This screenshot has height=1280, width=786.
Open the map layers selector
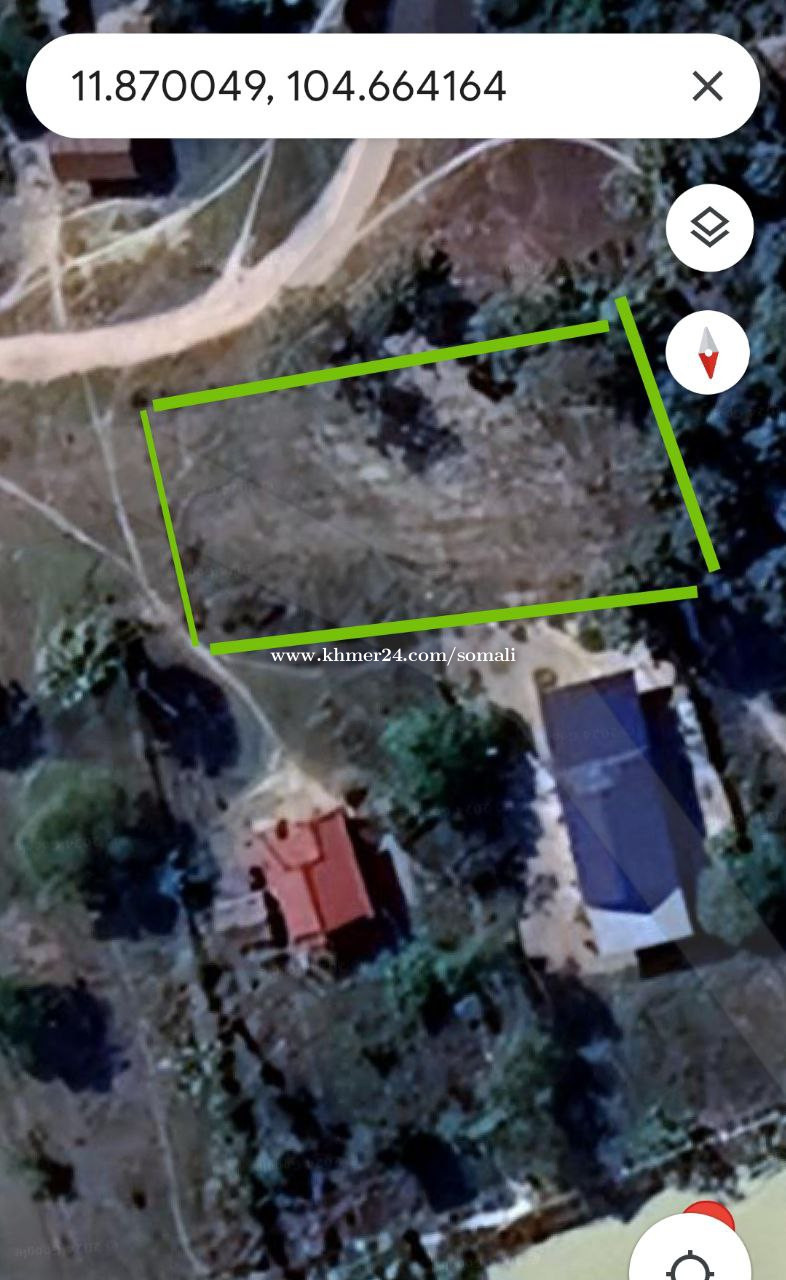pos(709,228)
